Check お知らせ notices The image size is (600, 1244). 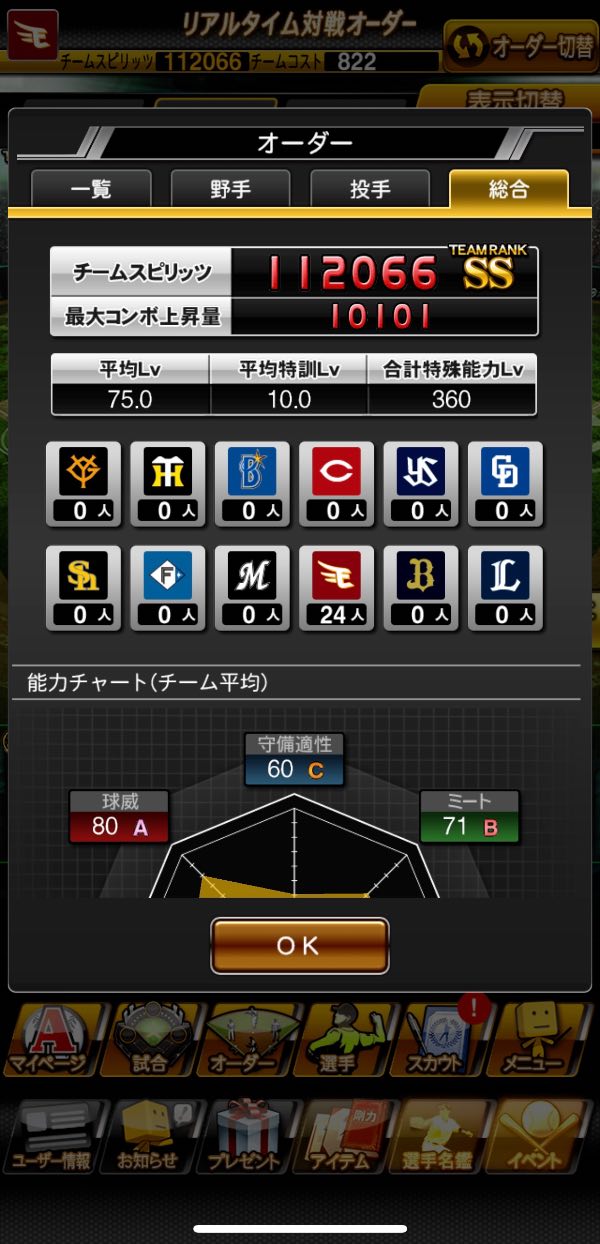click(x=149, y=1137)
